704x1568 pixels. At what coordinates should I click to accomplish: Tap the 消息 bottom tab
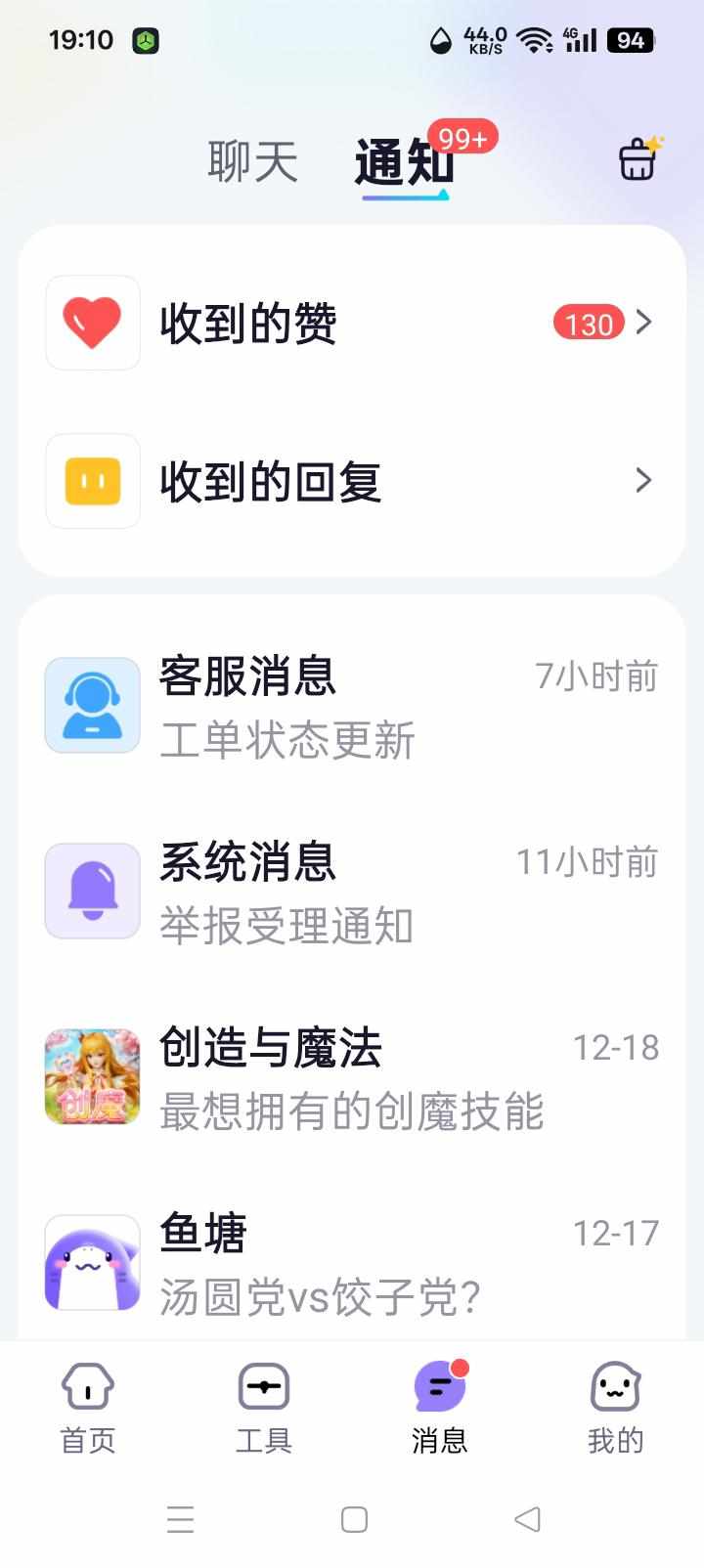tap(440, 1408)
